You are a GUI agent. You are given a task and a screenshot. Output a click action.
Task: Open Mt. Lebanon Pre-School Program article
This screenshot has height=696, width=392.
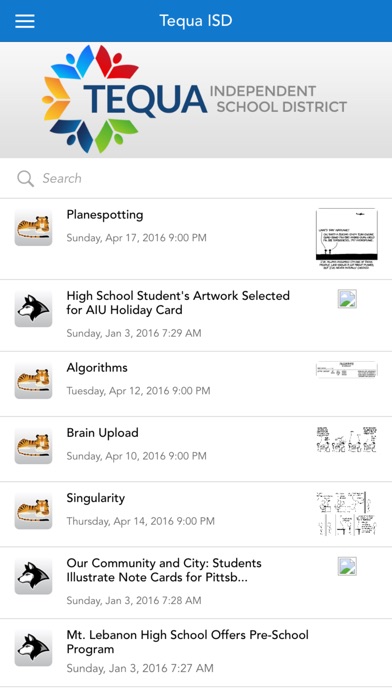pos(196,653)
